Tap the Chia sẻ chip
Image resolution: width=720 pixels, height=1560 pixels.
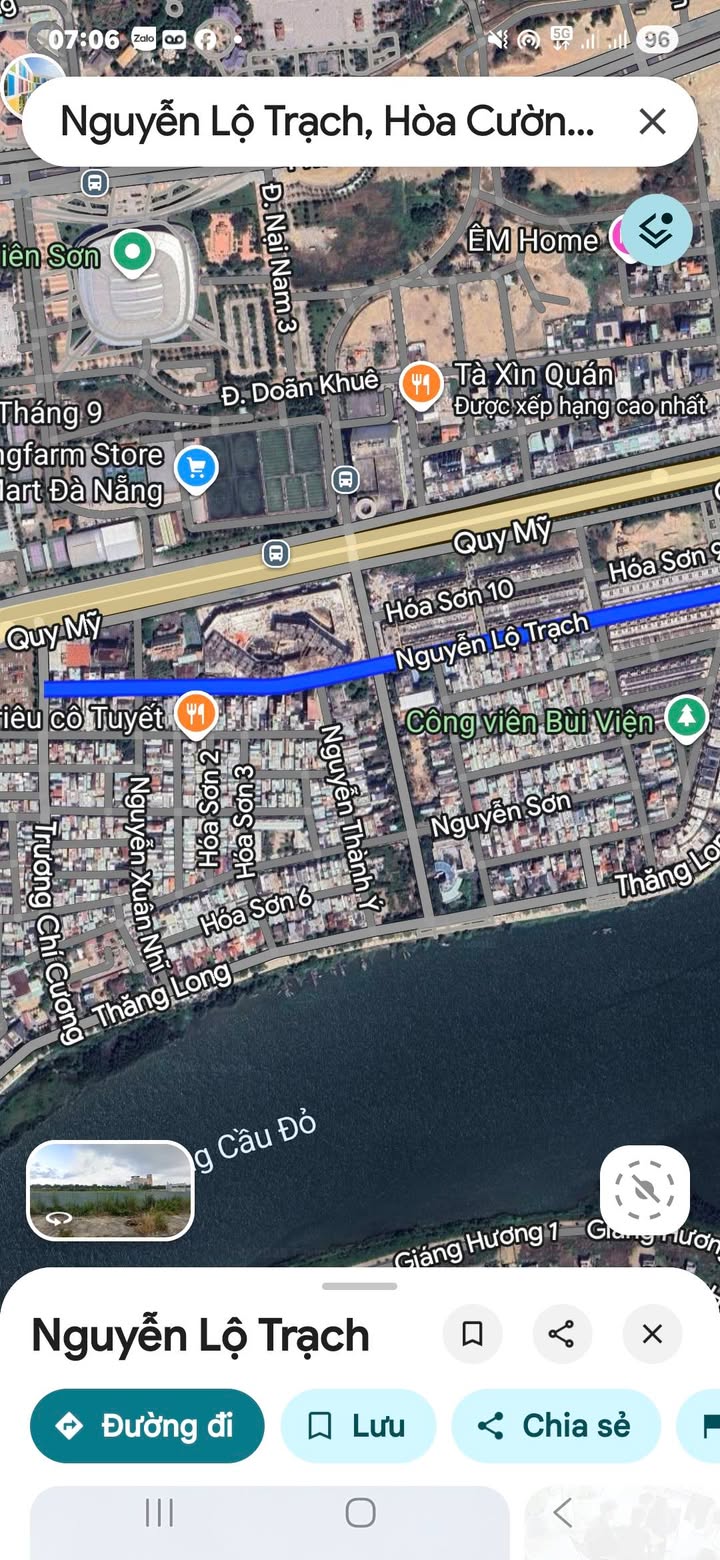pyautogui.click(x=556, y=1425)
